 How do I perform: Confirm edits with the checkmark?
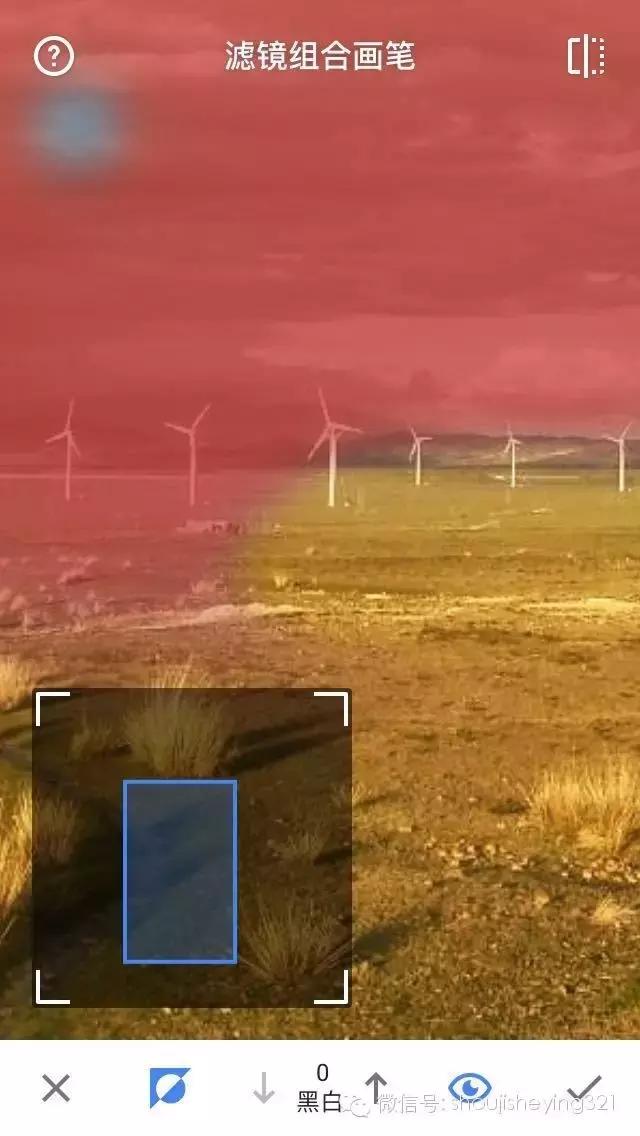[x=584, y=1088]
